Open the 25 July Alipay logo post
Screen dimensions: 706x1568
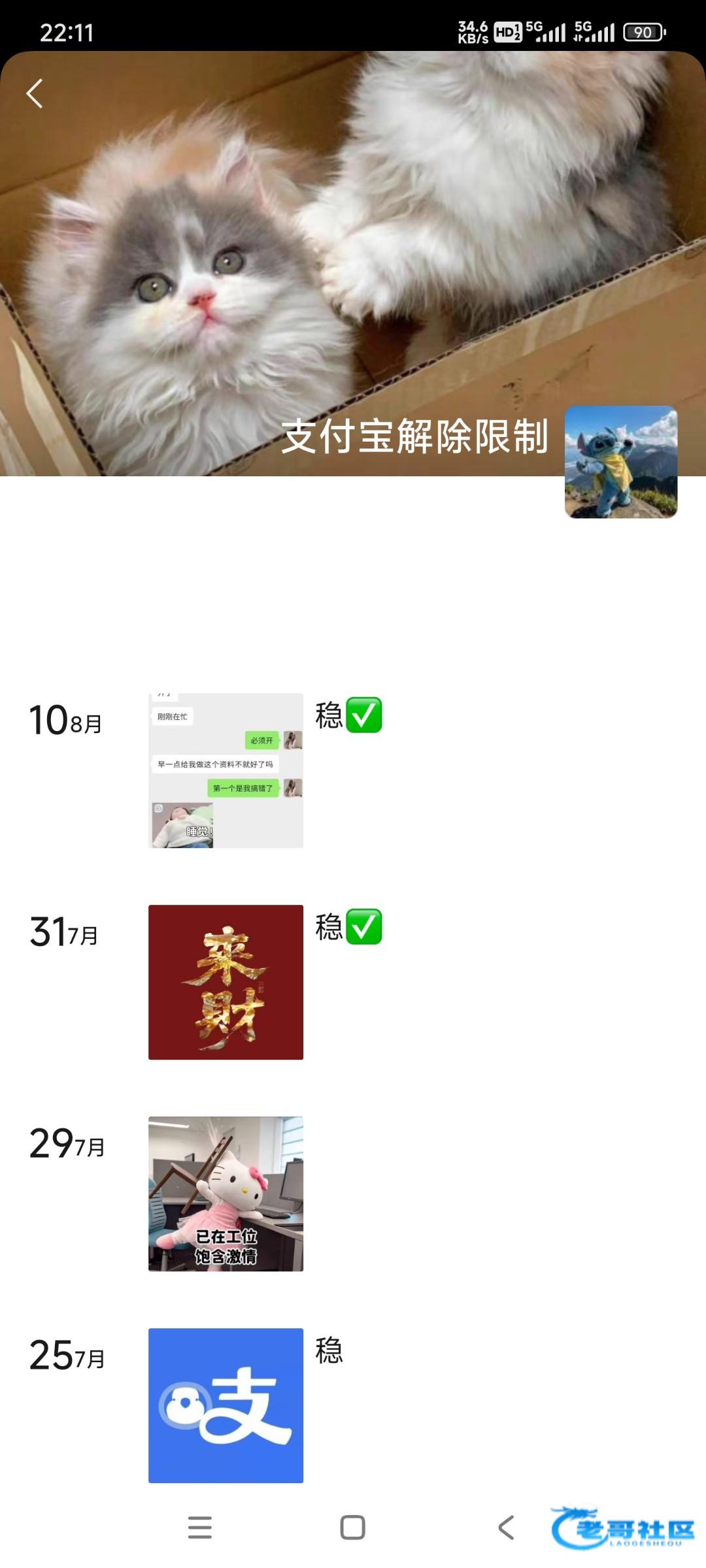[x=226, y=1405]
